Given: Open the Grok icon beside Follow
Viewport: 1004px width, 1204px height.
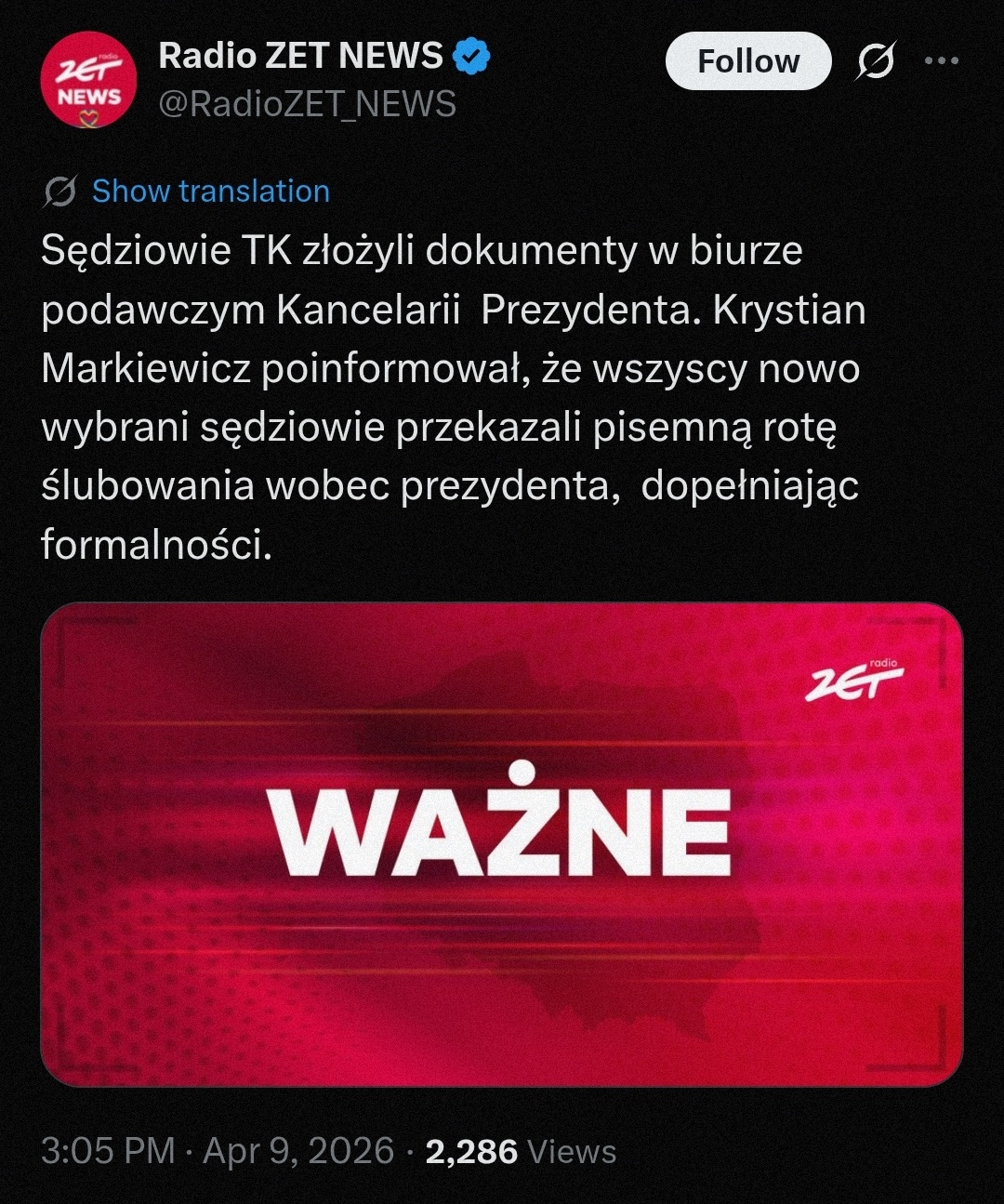Looking at the screenshot, I should click(875, 61).
